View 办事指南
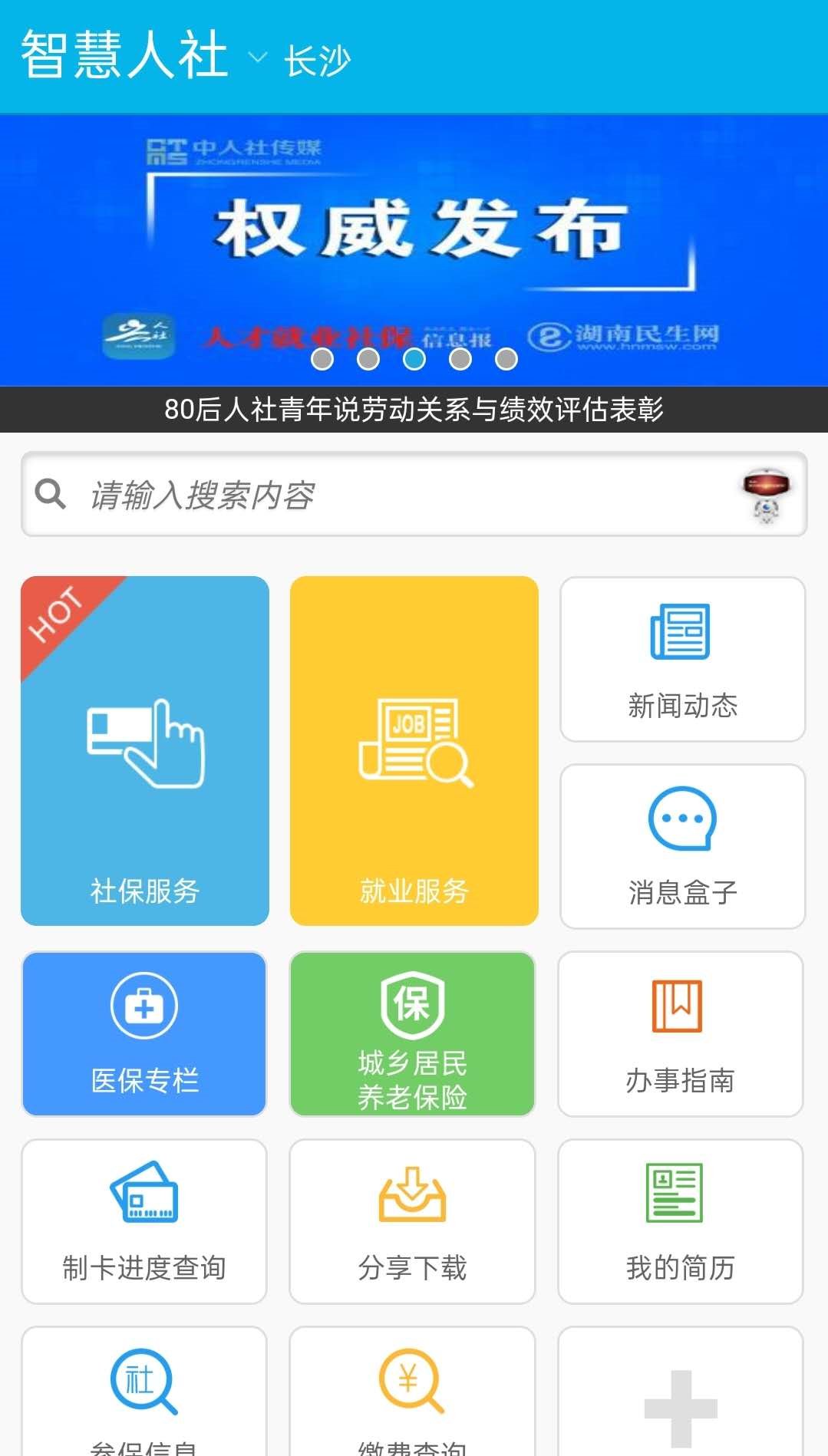 click(681, 1033)
